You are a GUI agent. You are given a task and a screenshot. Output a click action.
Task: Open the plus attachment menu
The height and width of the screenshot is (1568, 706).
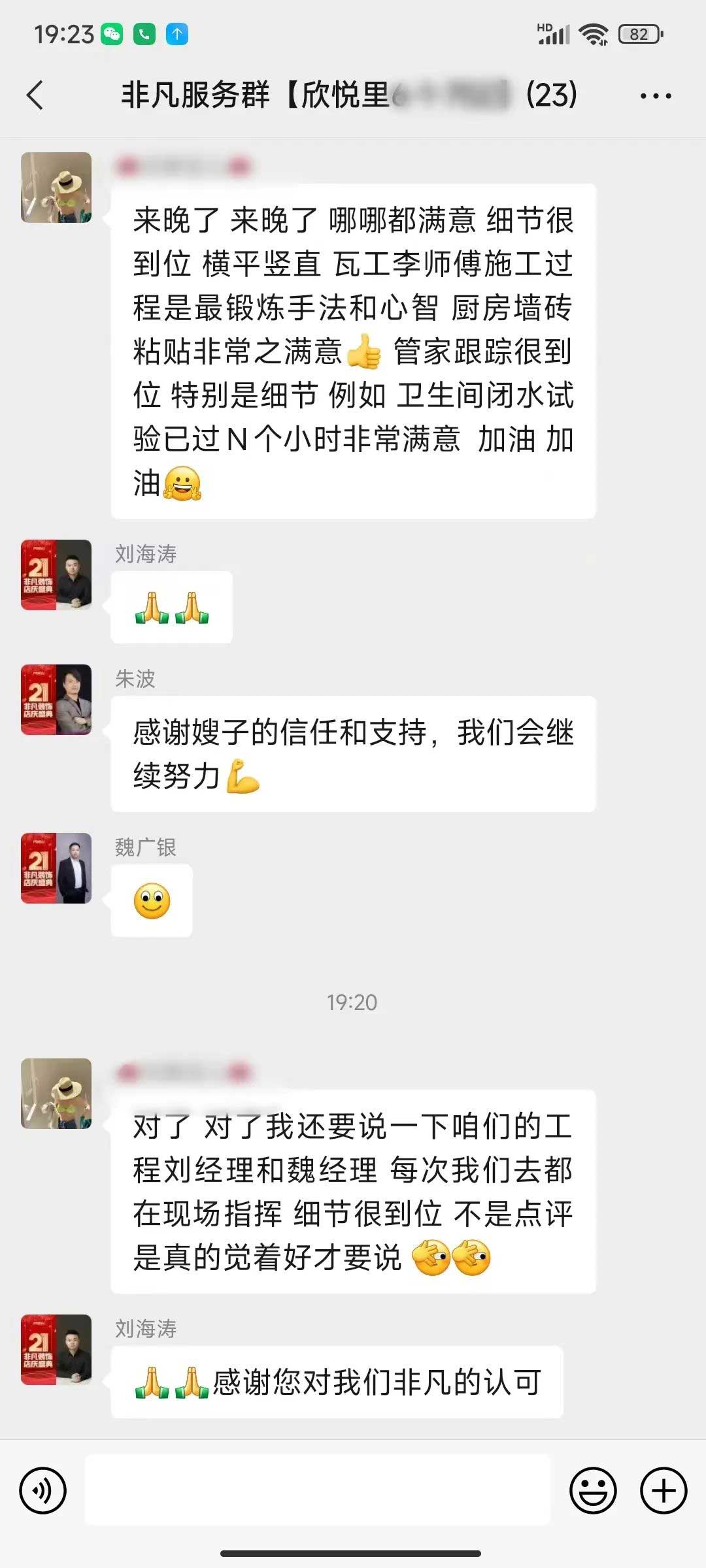(x=663, y=1491)
